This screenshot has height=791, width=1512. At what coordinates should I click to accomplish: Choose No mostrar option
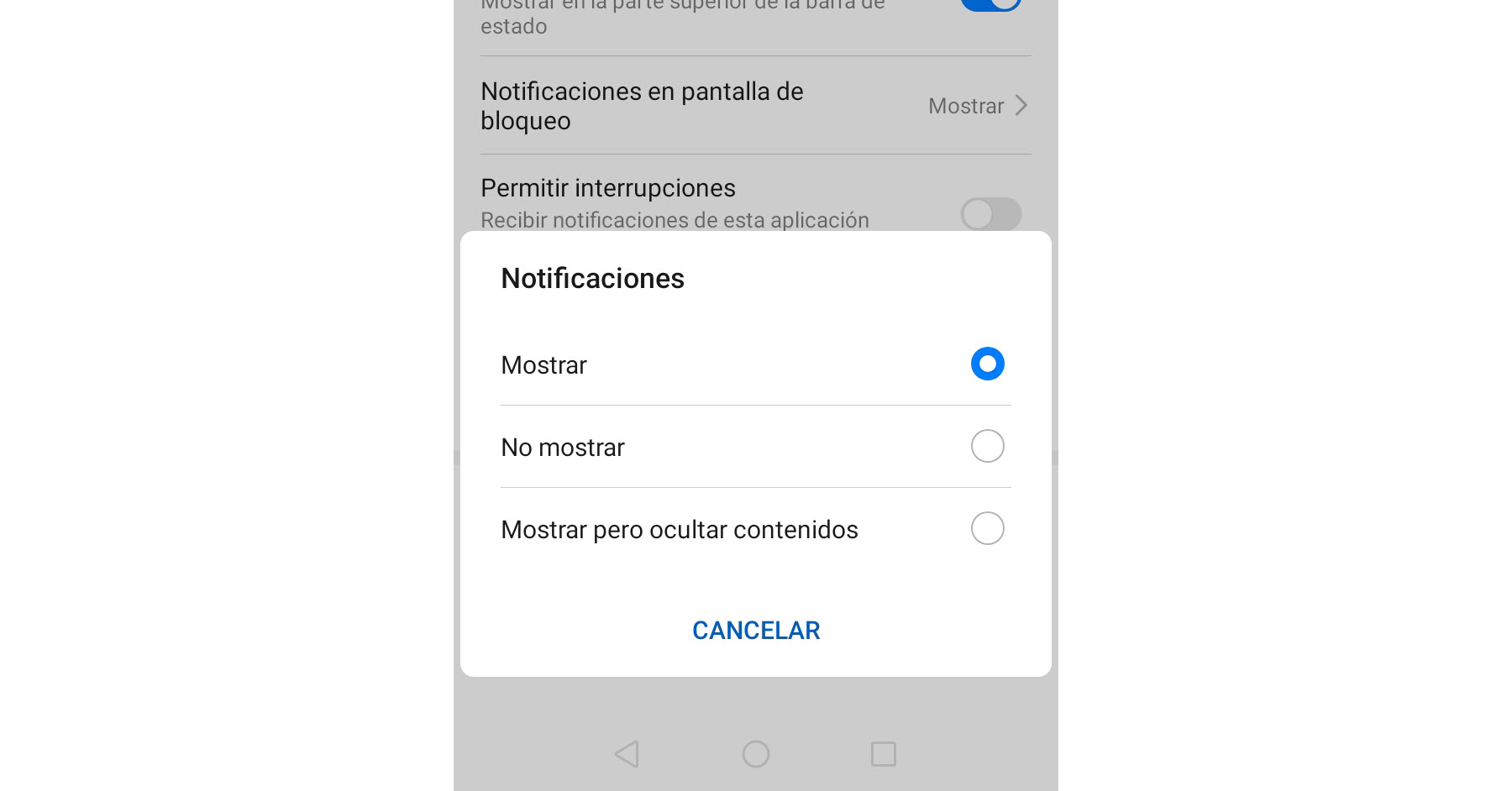tap(987, 447)
